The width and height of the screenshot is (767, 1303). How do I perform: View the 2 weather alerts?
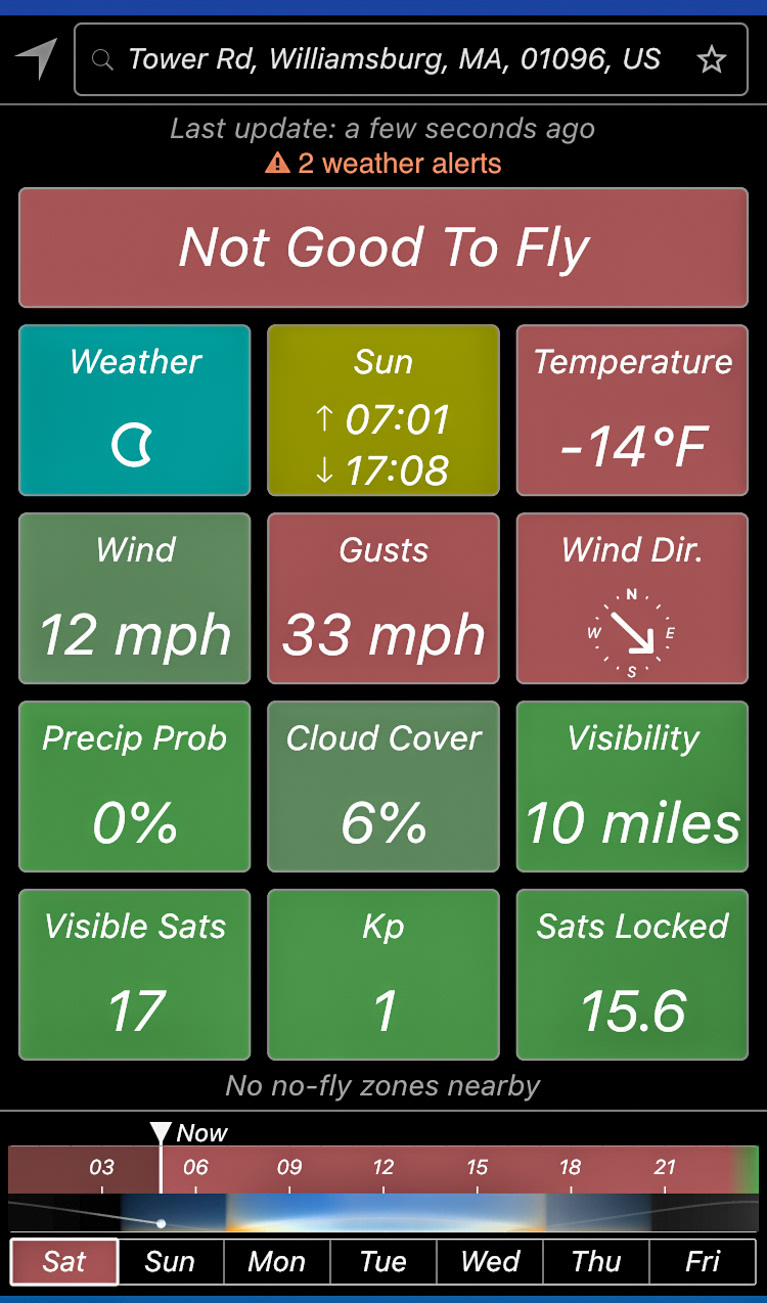pos(384,163)
